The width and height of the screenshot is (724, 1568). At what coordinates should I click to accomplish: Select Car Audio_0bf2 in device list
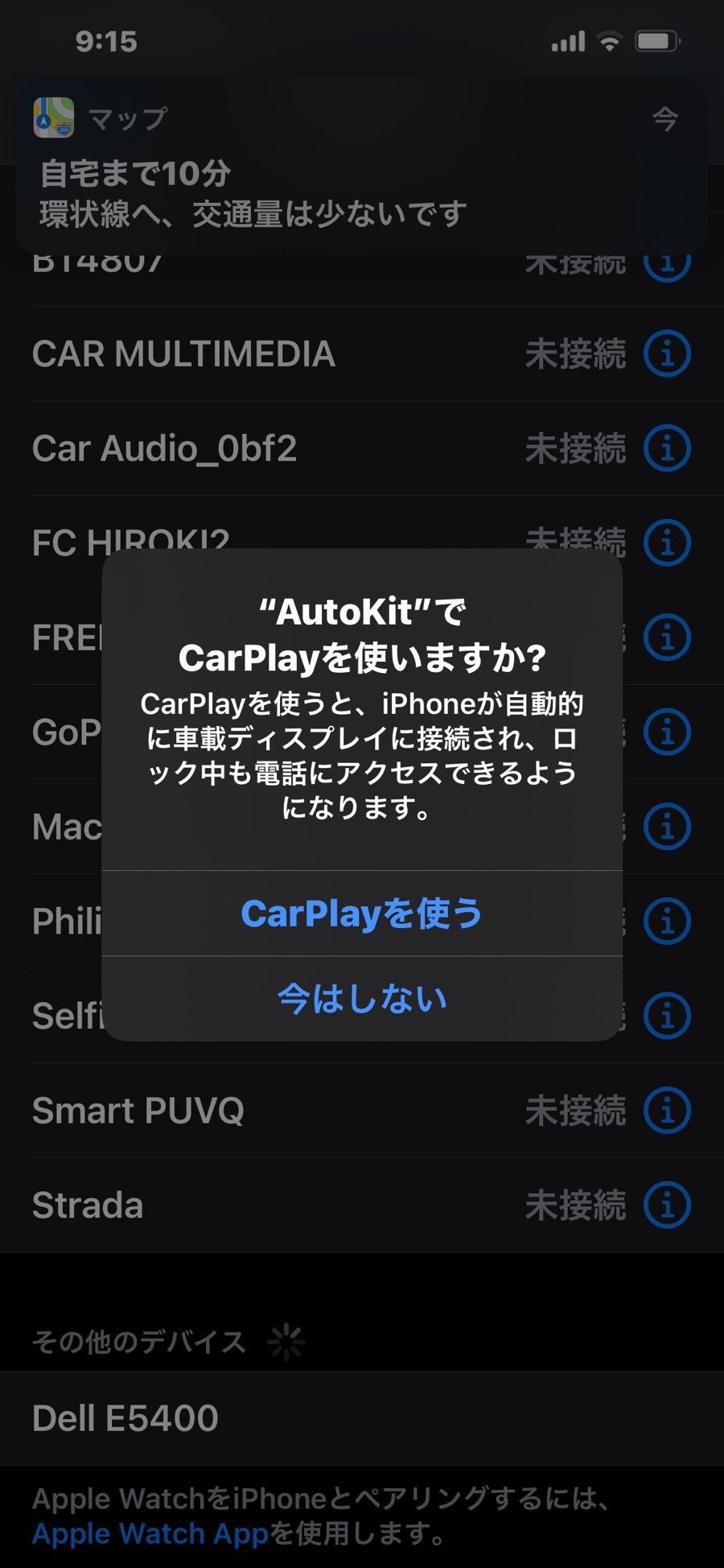pos(362,448)
